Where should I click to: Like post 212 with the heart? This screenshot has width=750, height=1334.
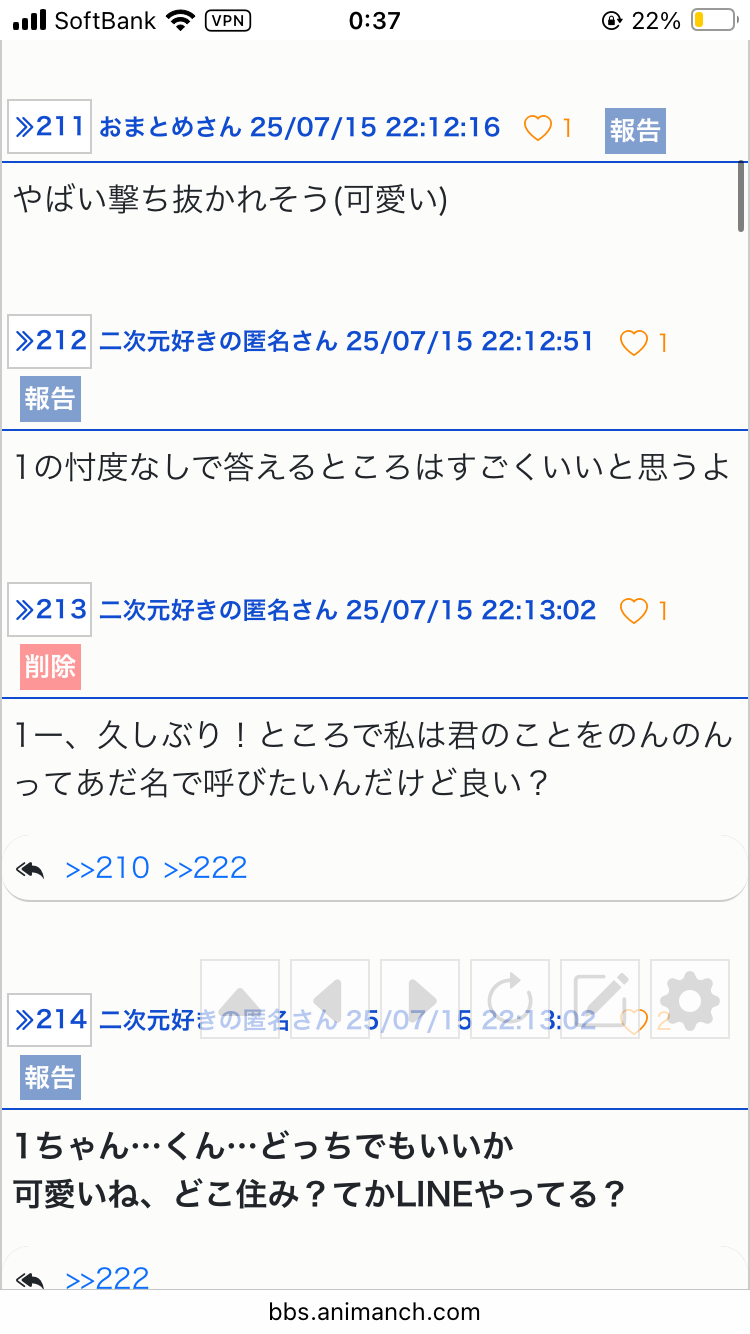pos(634,343)
